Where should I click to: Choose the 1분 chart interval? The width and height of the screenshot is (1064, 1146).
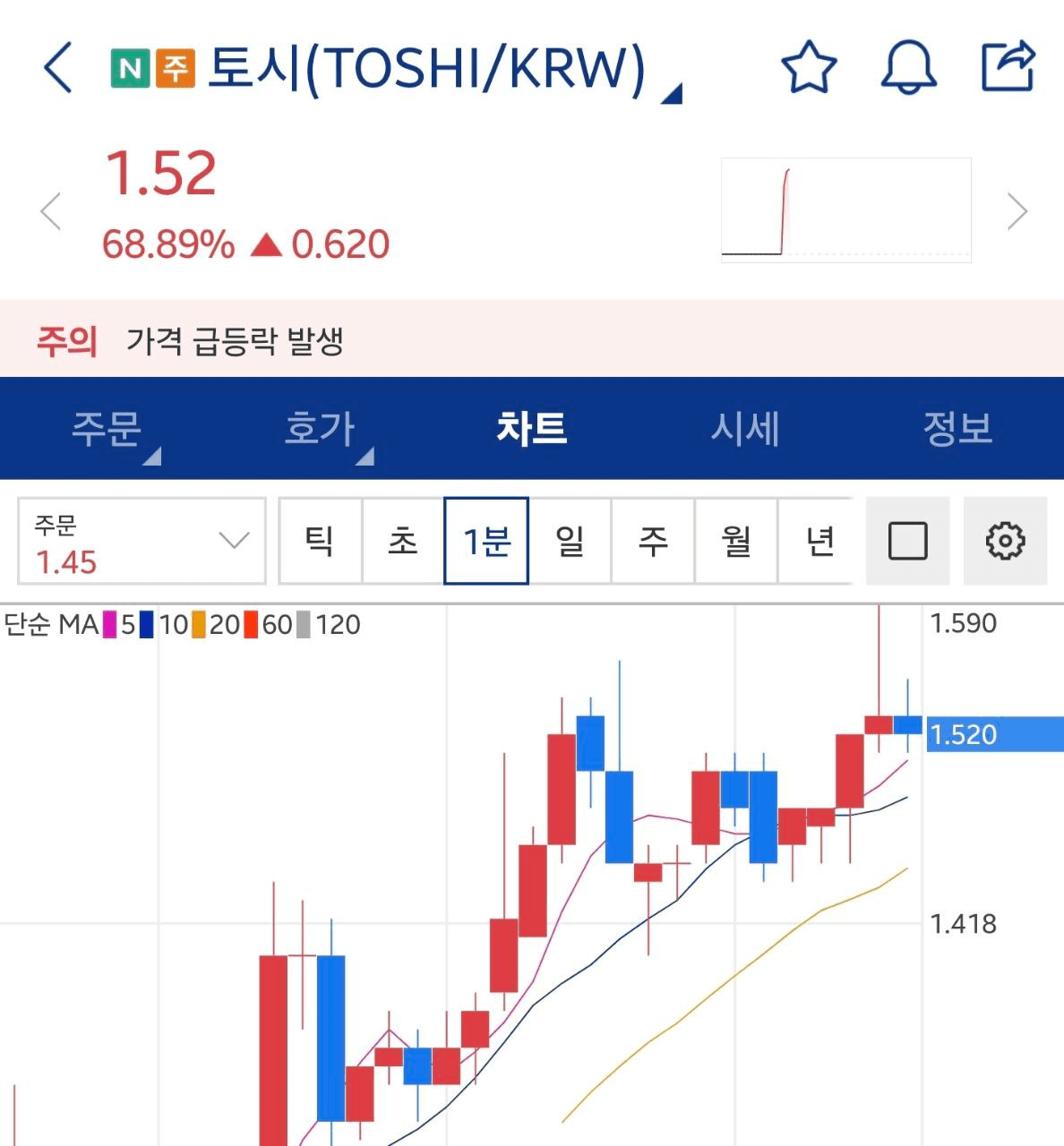(486, 541)
